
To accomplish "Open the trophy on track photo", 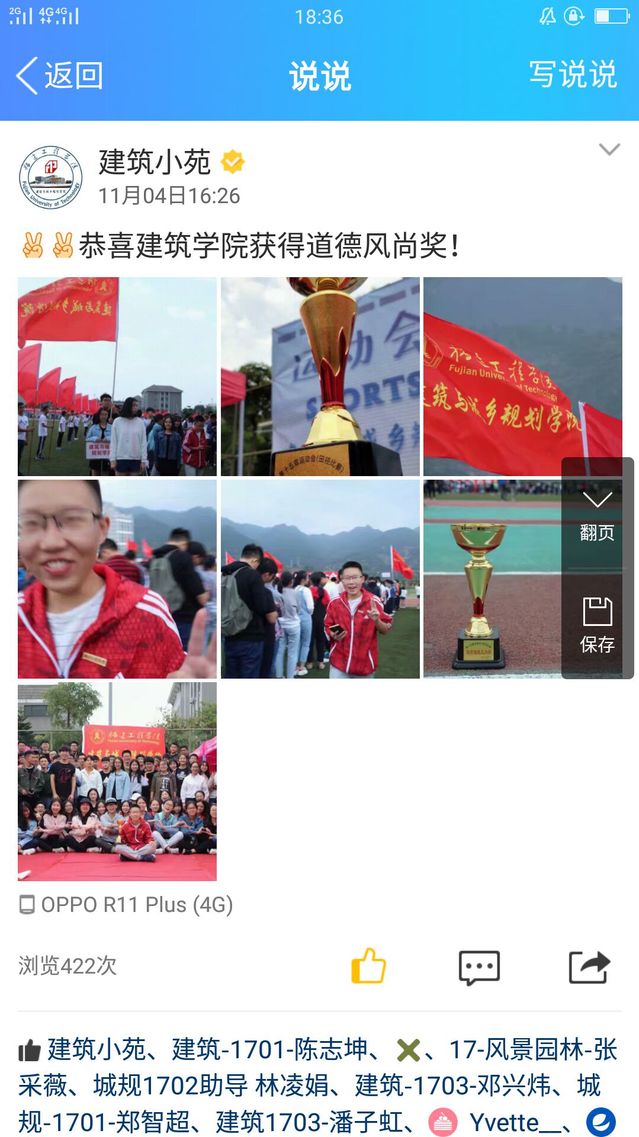I will [490, 578].
